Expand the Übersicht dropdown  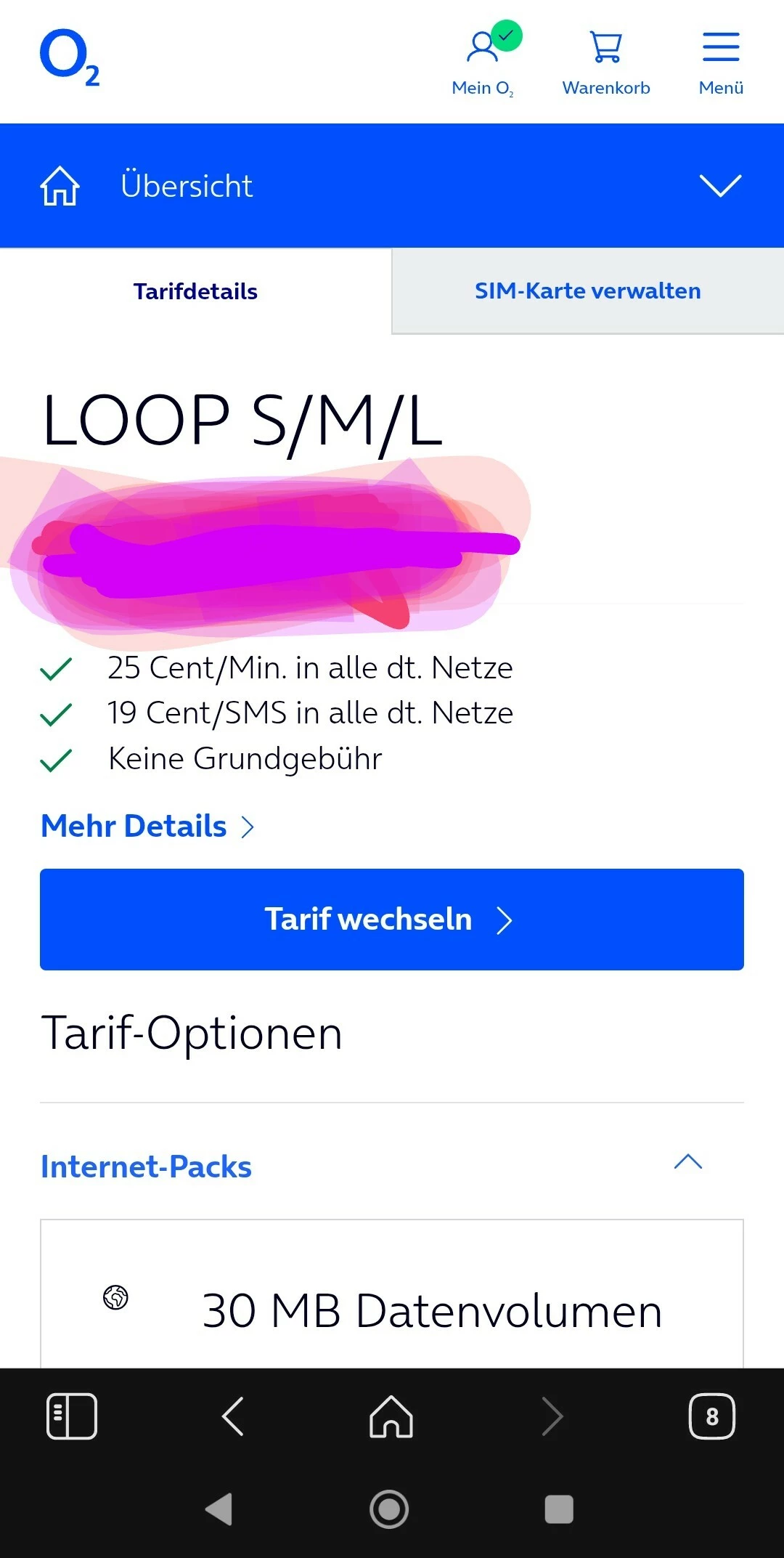point(719,186)
